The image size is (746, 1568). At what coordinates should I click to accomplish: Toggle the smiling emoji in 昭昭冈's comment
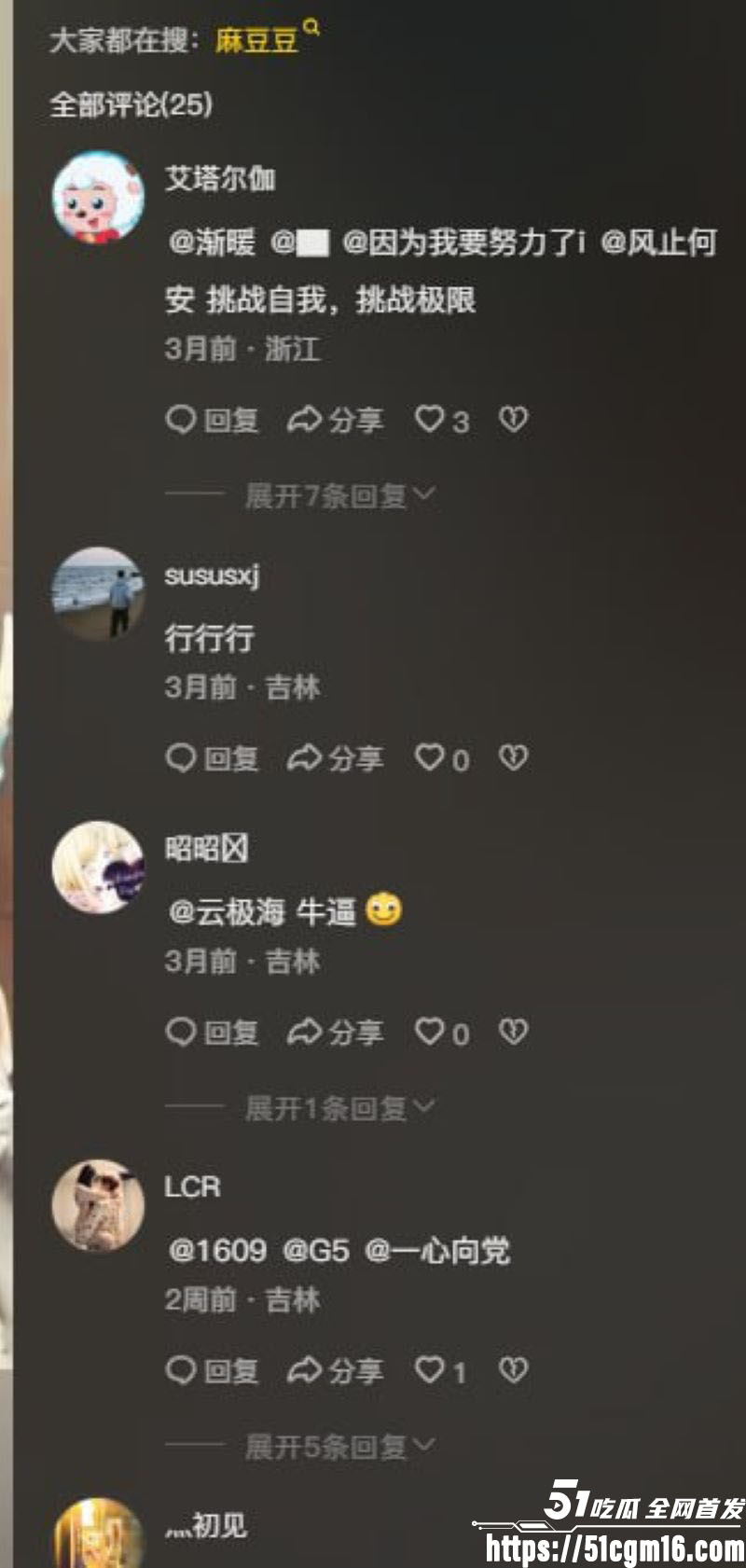click(382, 911)
